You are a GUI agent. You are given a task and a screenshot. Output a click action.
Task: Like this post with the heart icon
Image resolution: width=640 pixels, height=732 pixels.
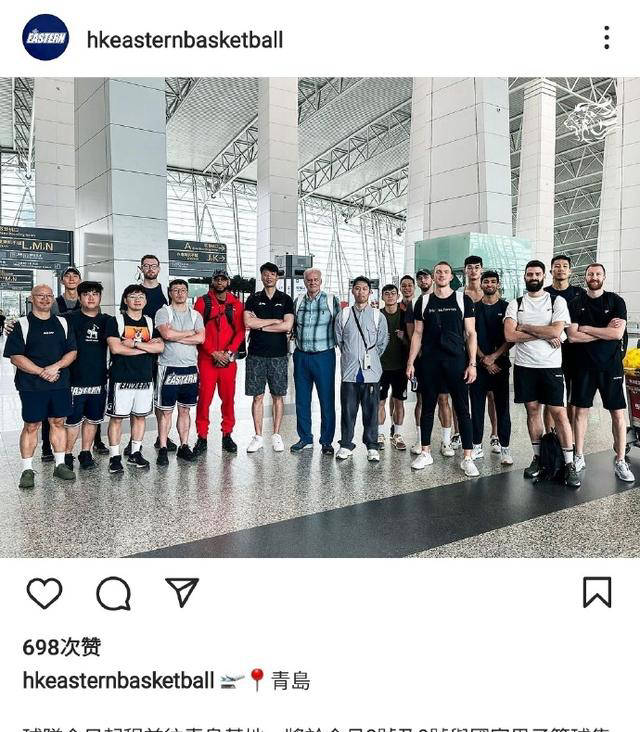click(44, 593)
